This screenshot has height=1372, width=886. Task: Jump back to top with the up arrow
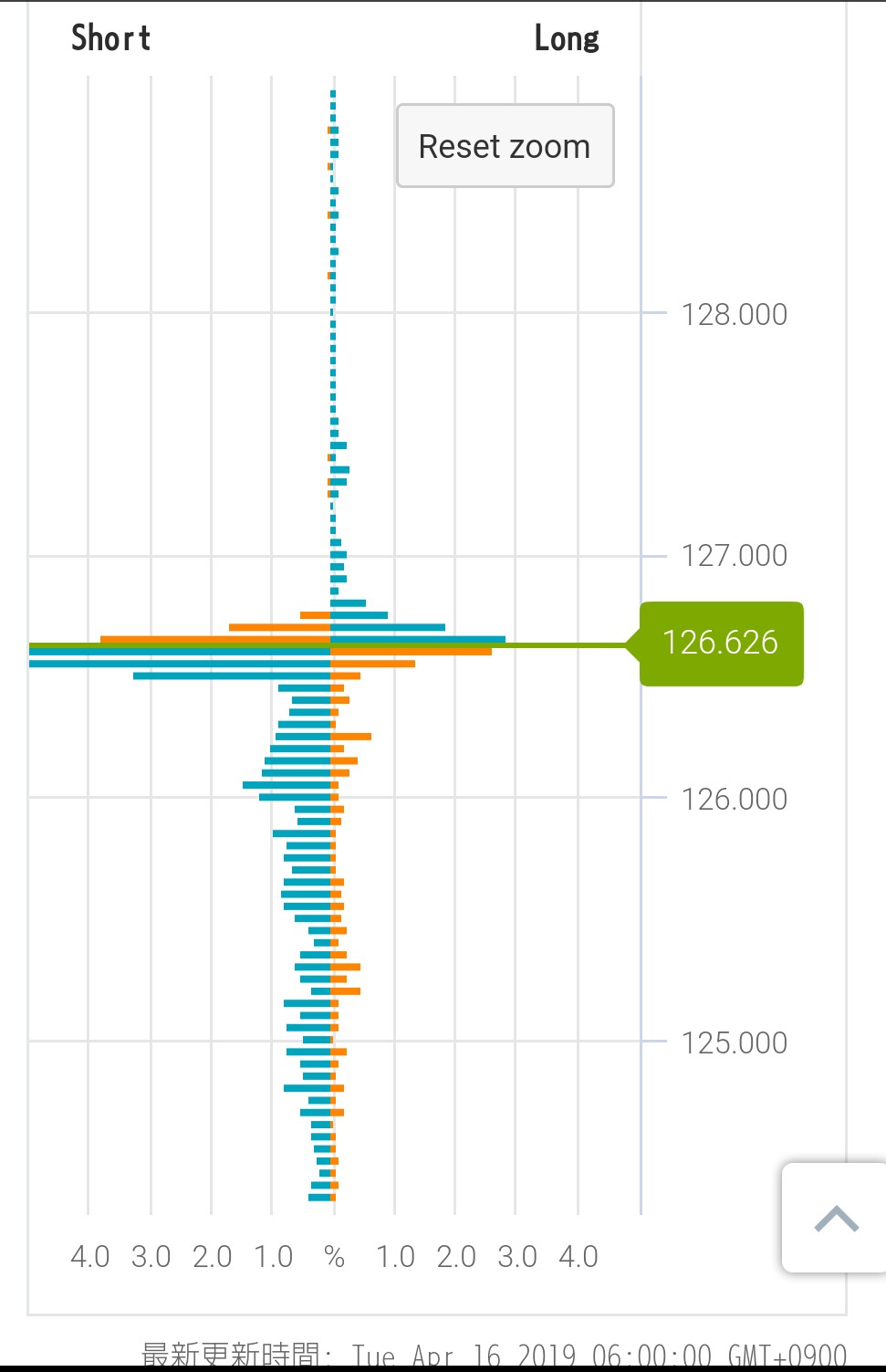[x=835, y=1218]
